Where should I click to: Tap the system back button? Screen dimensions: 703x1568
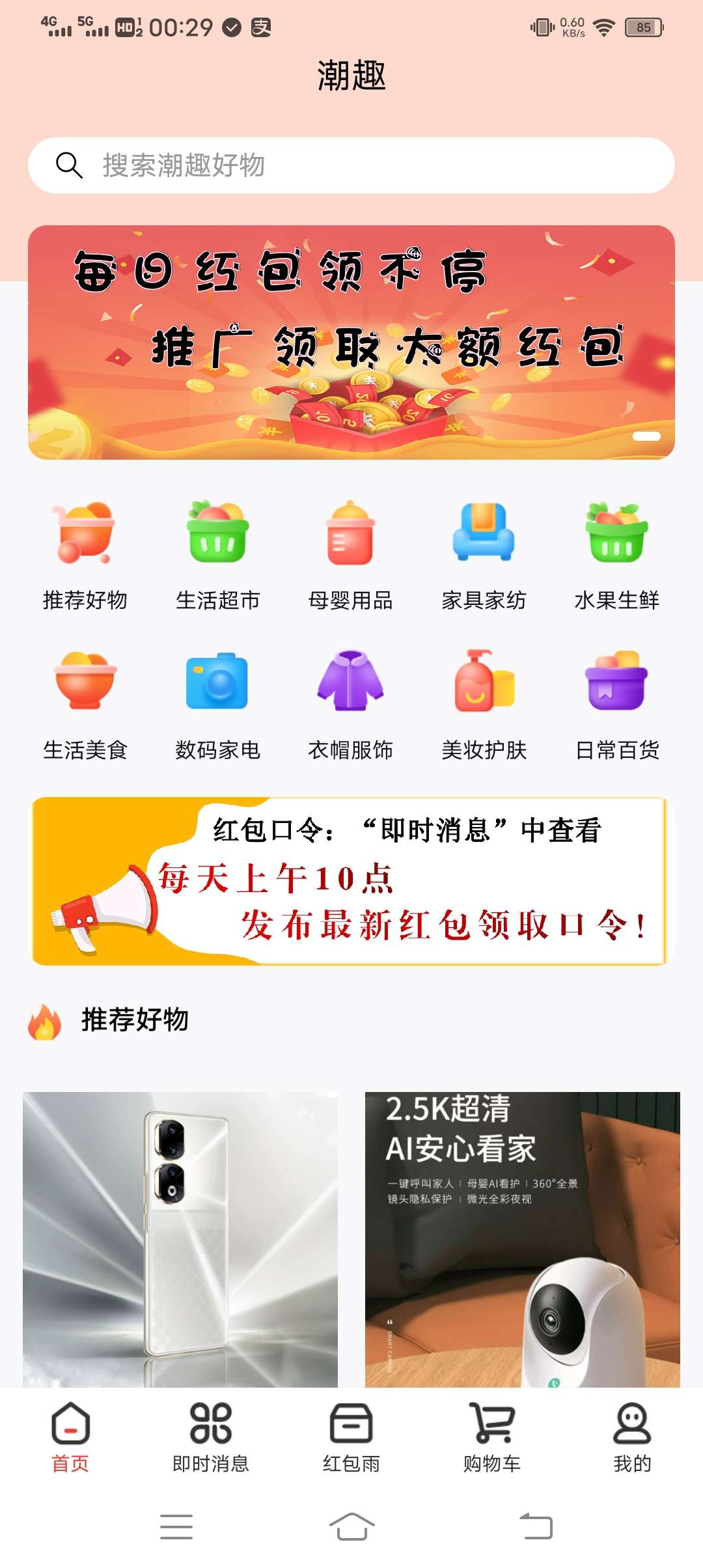pyautogui.click(x=536, y=1526)
